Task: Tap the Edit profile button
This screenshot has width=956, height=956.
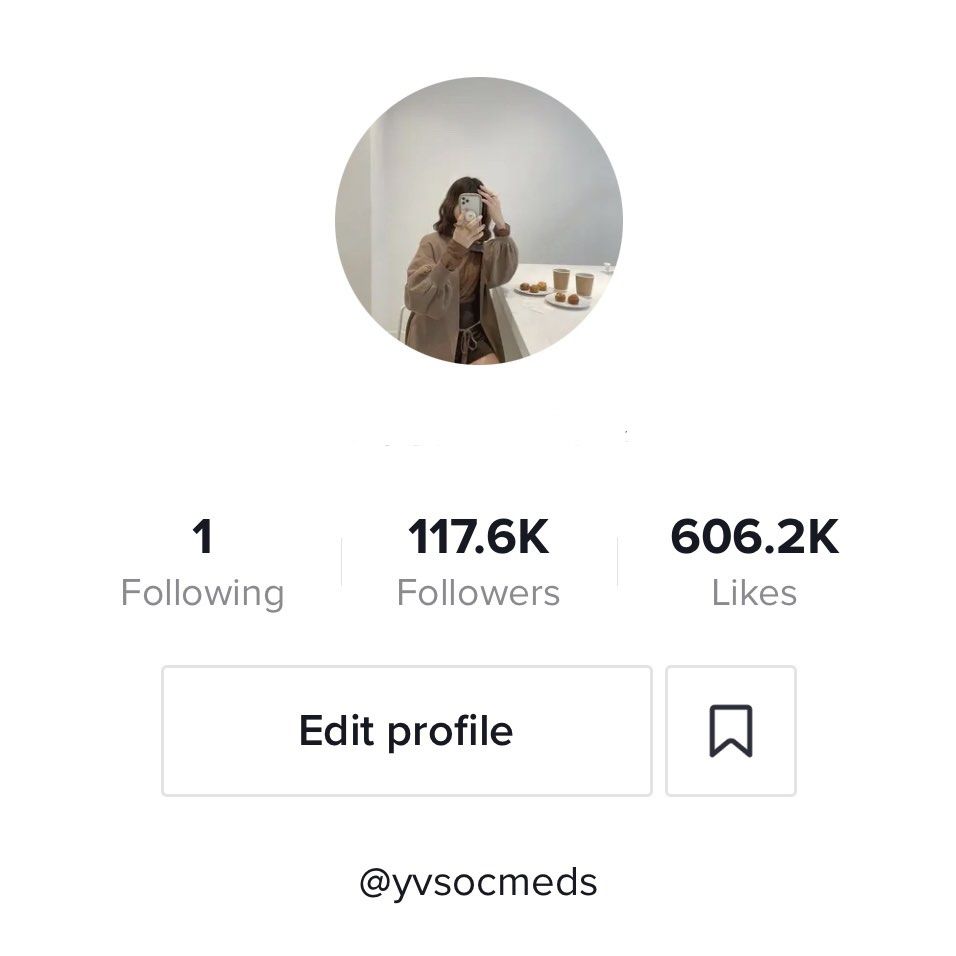Action: tap(406, 731)
